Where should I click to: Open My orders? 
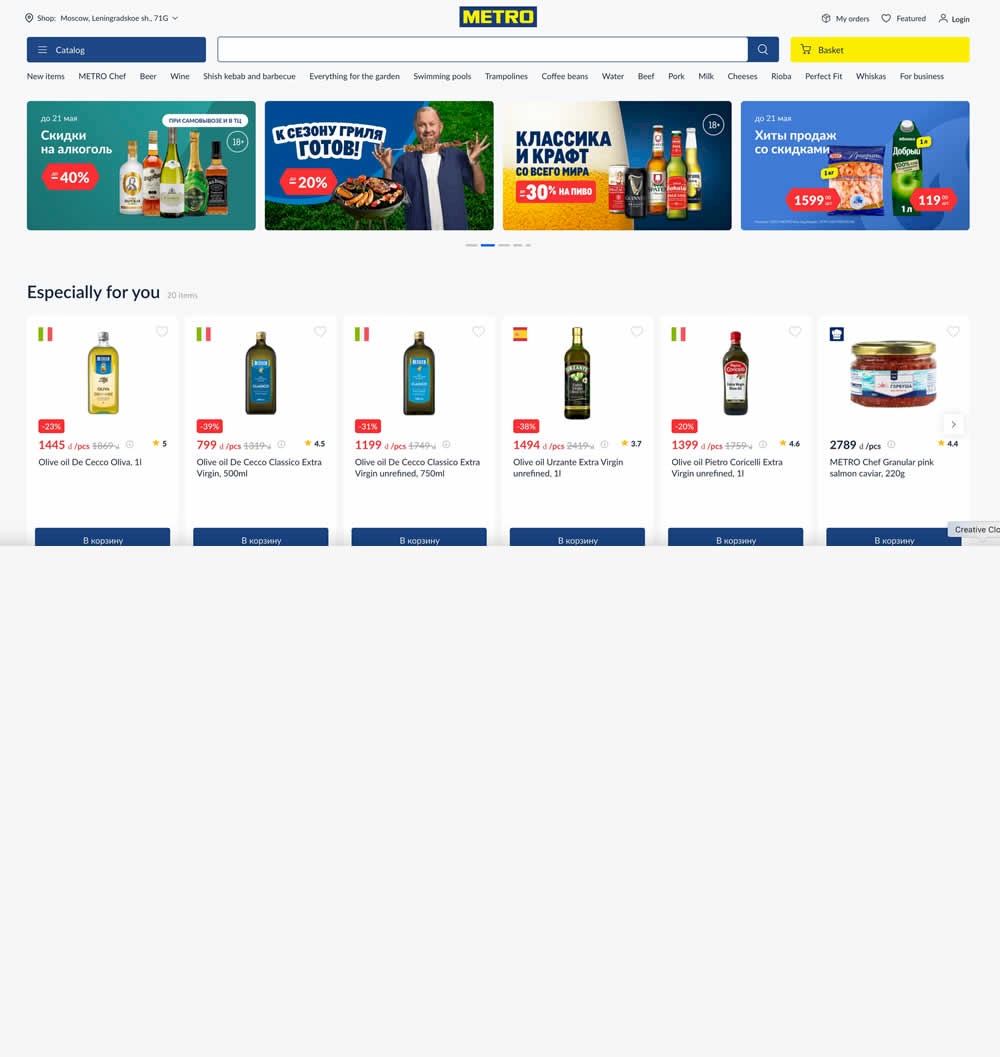click(845, 18)
